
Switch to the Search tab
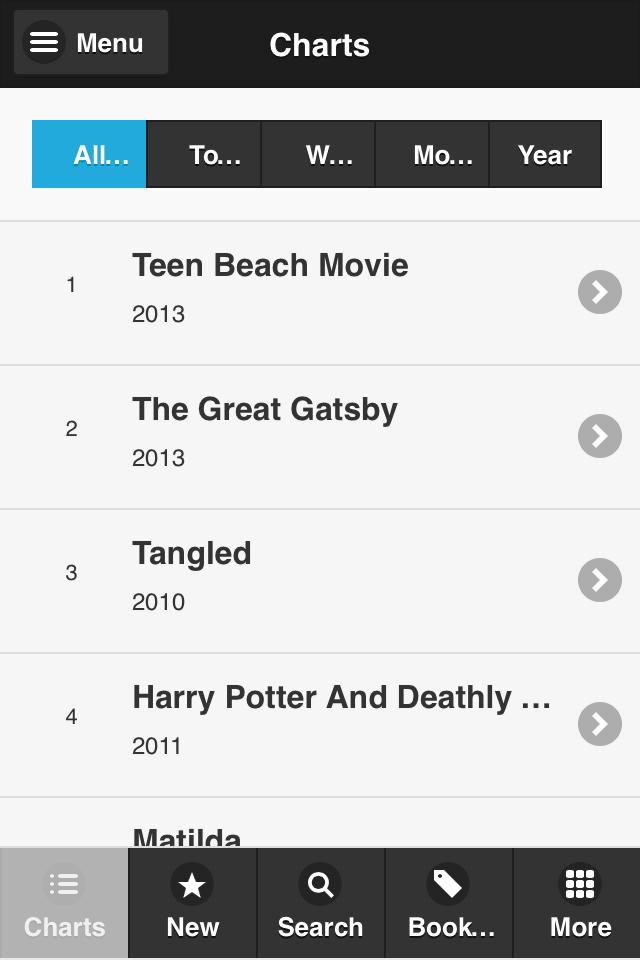[321, 904]
